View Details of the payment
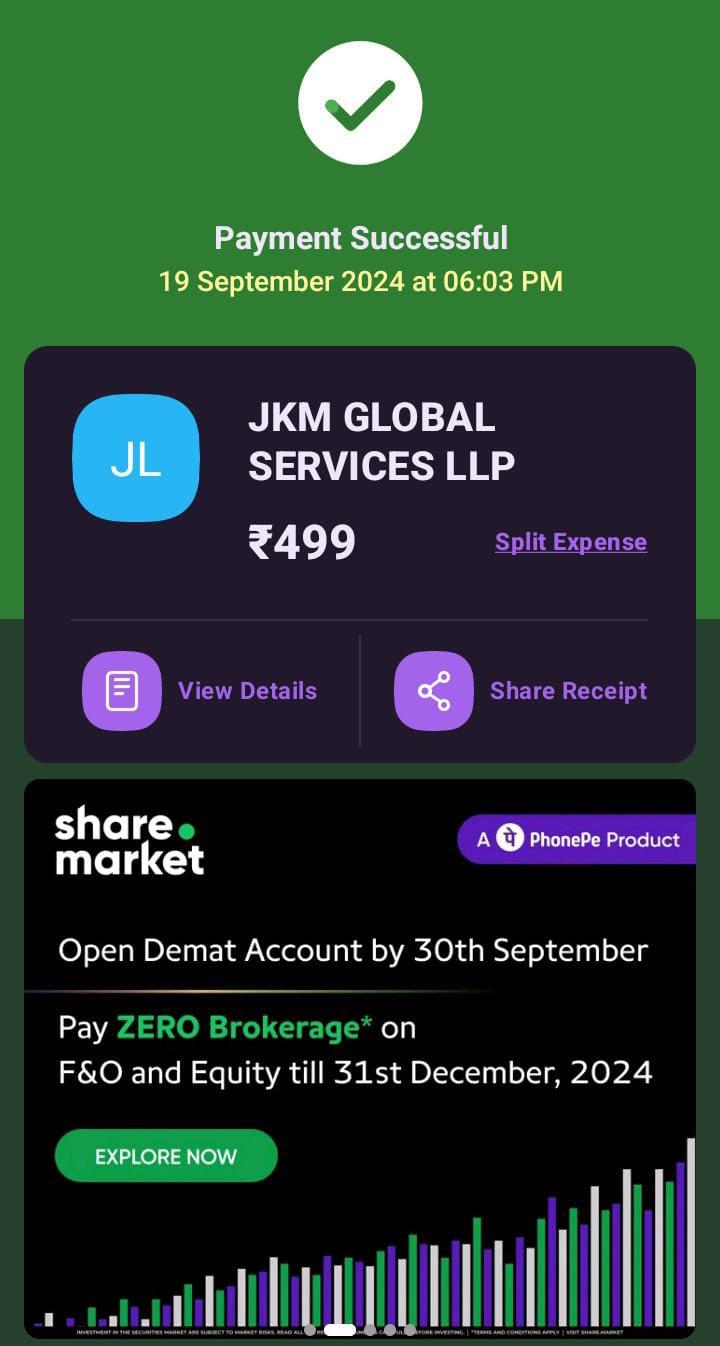Image resolution: width=720 pixels, height=1346 pixels. point(200,691)
